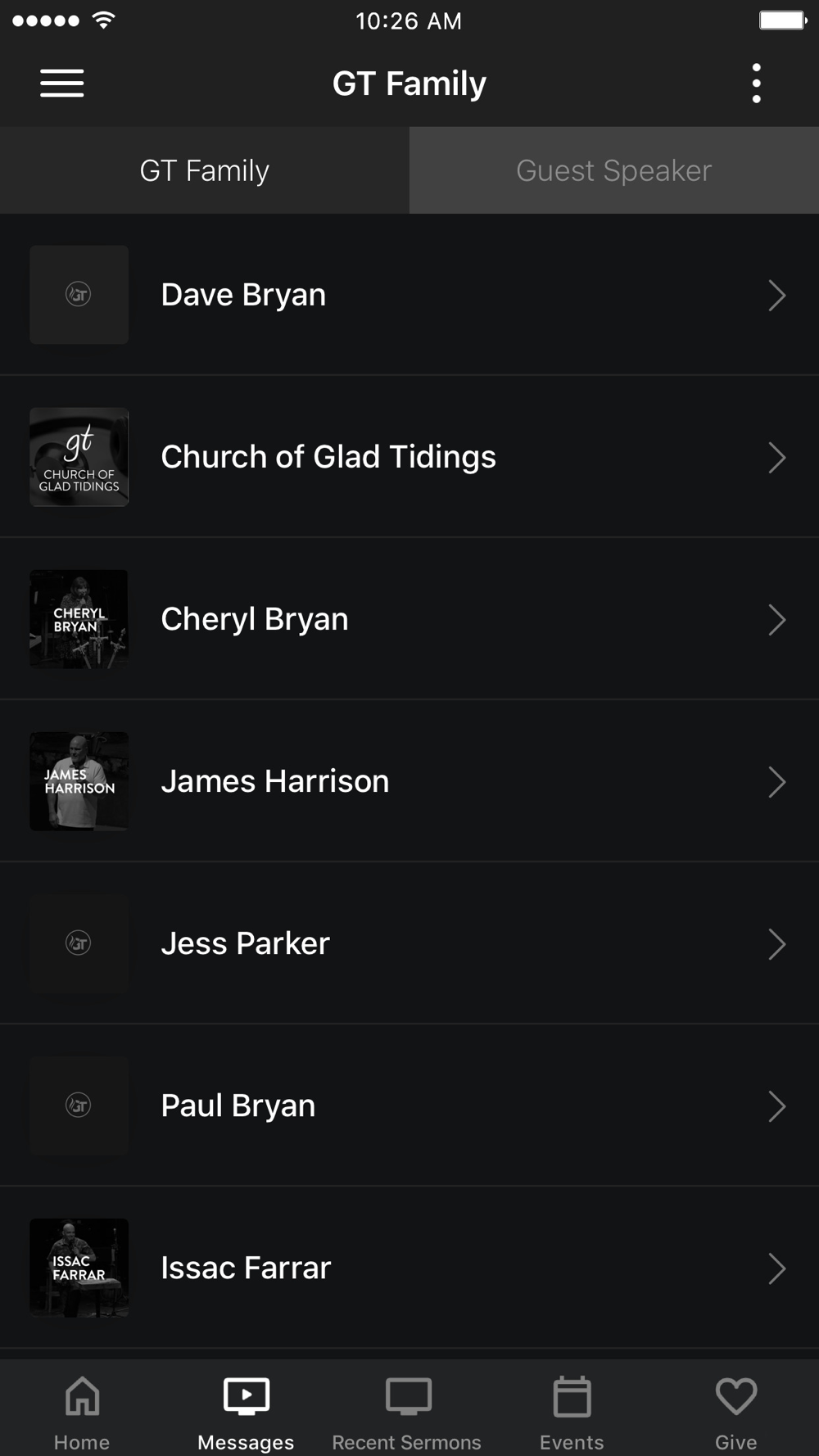The image size is (819, 1456).
Task: Open James Harrison's sermon list
Action: point(409,781)
